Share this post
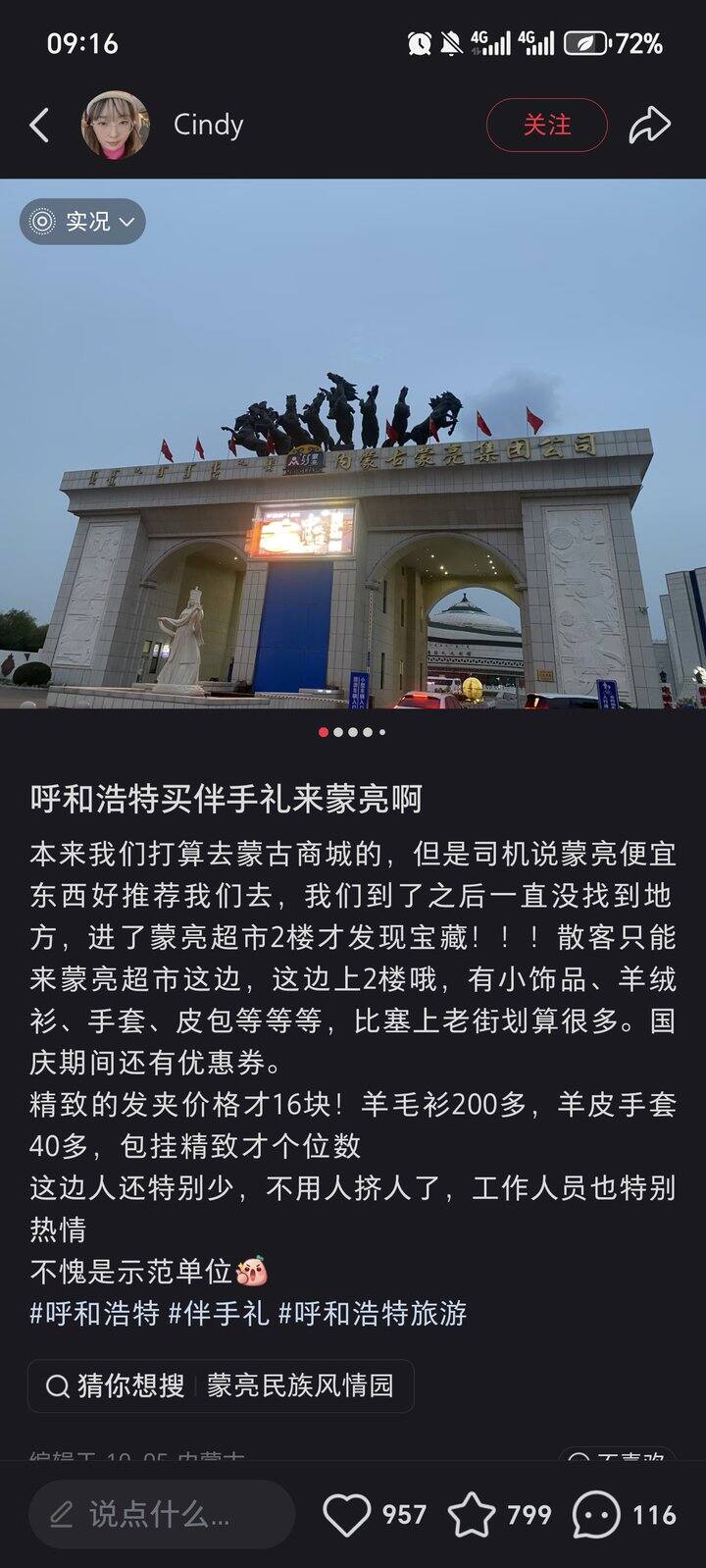 (x=649, y=126)
